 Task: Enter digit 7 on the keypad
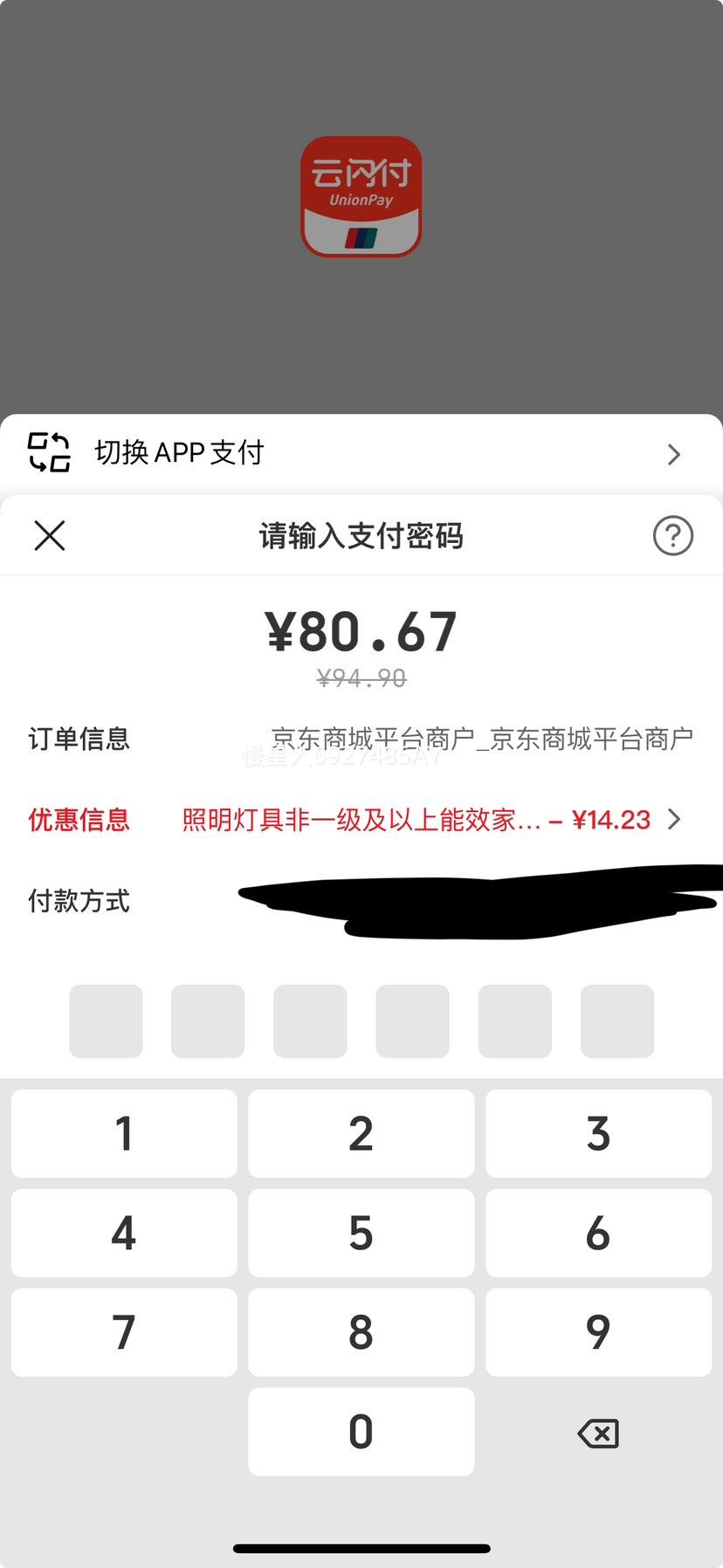(124, 1332)
